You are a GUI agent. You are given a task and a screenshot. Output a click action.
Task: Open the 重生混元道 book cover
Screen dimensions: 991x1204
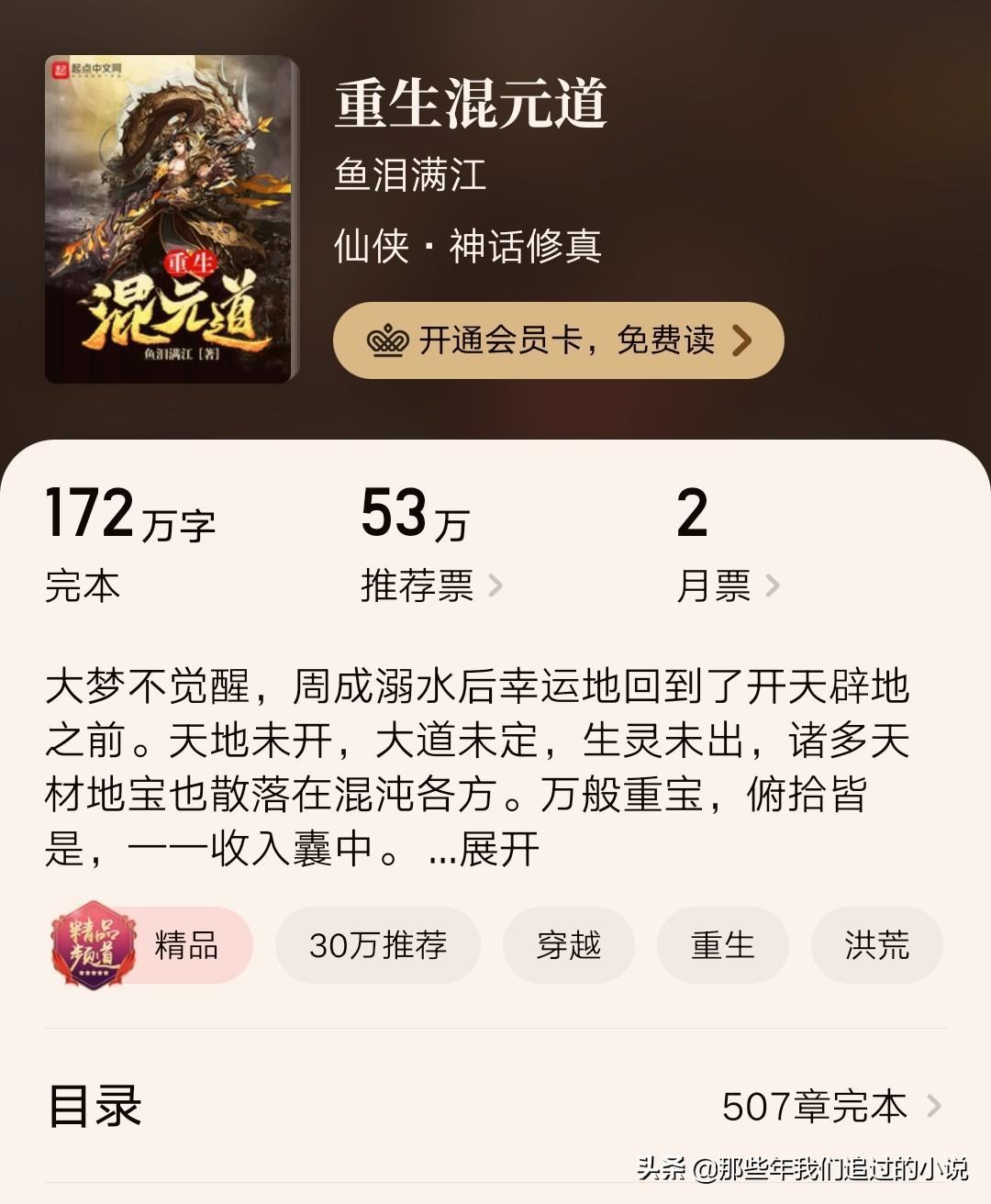[x=172, y=219]
